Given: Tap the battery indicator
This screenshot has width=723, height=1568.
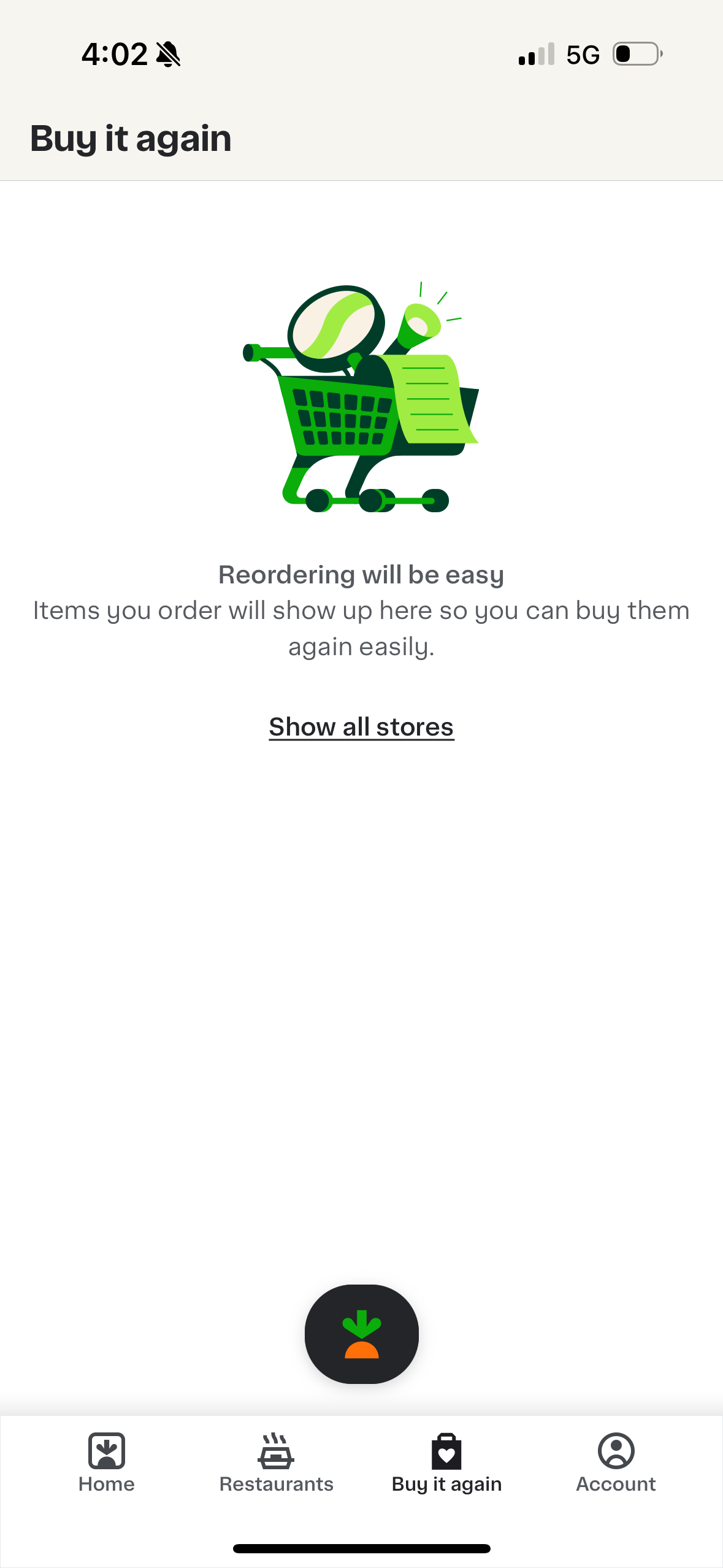Looking at the screenshot, I should tap(636, 55).
